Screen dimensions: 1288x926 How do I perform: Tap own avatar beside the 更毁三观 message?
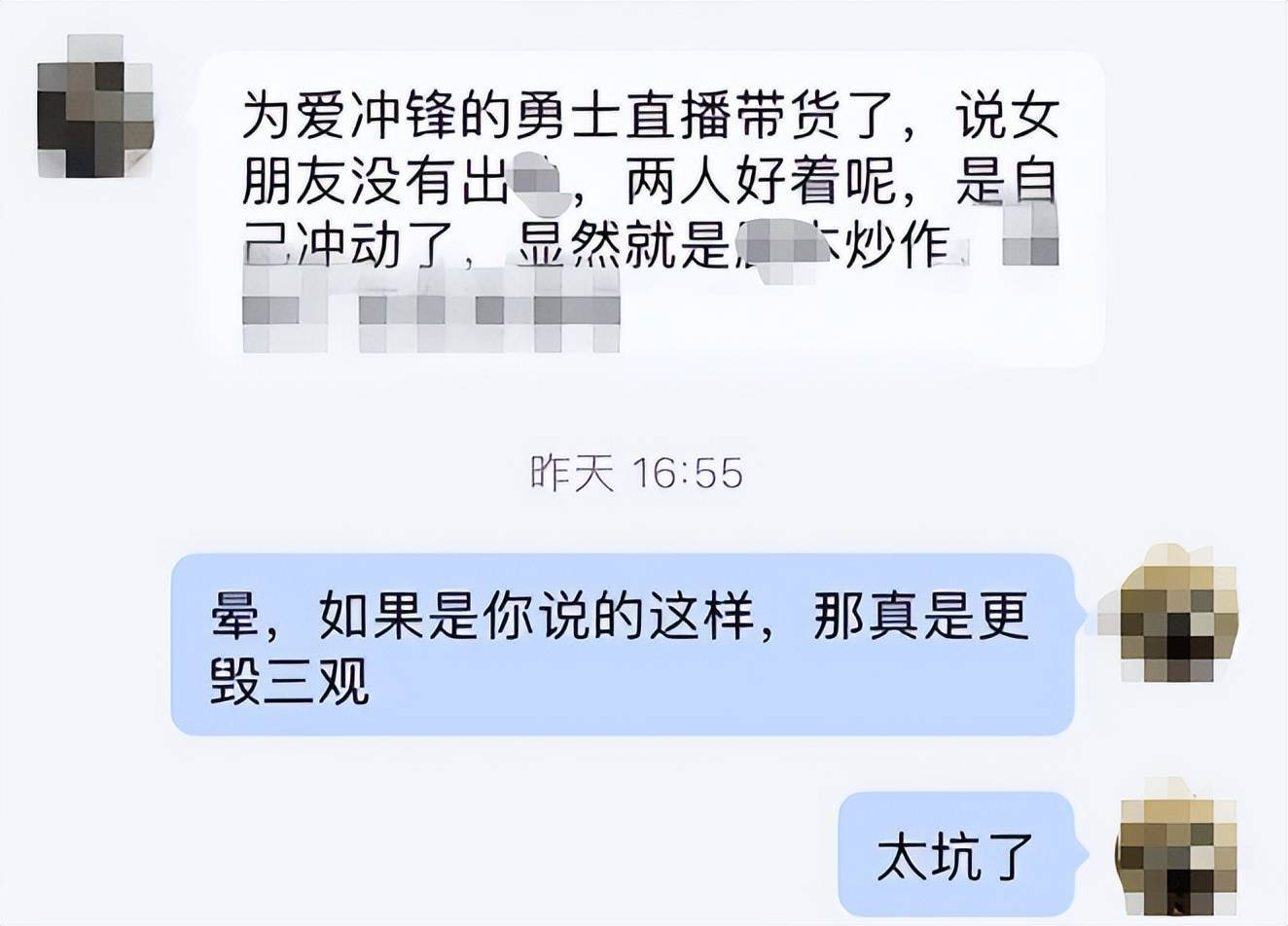pos(1167,615)
